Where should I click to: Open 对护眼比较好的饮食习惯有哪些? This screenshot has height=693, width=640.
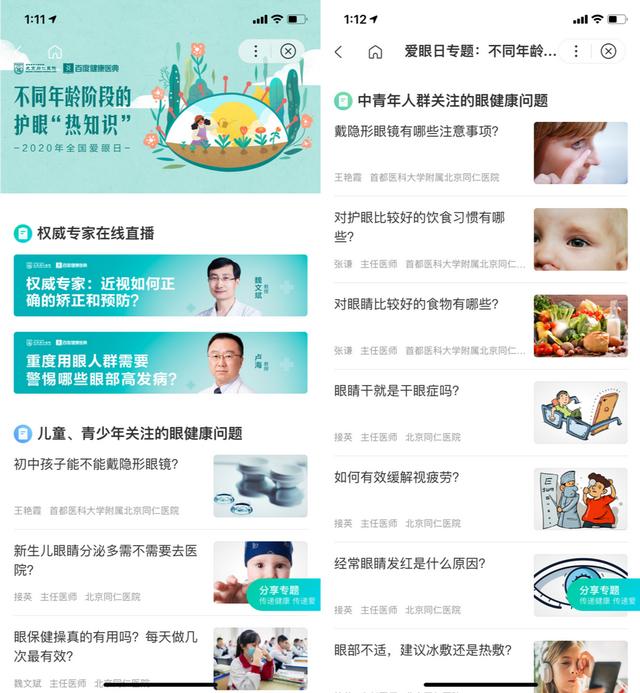420,226
